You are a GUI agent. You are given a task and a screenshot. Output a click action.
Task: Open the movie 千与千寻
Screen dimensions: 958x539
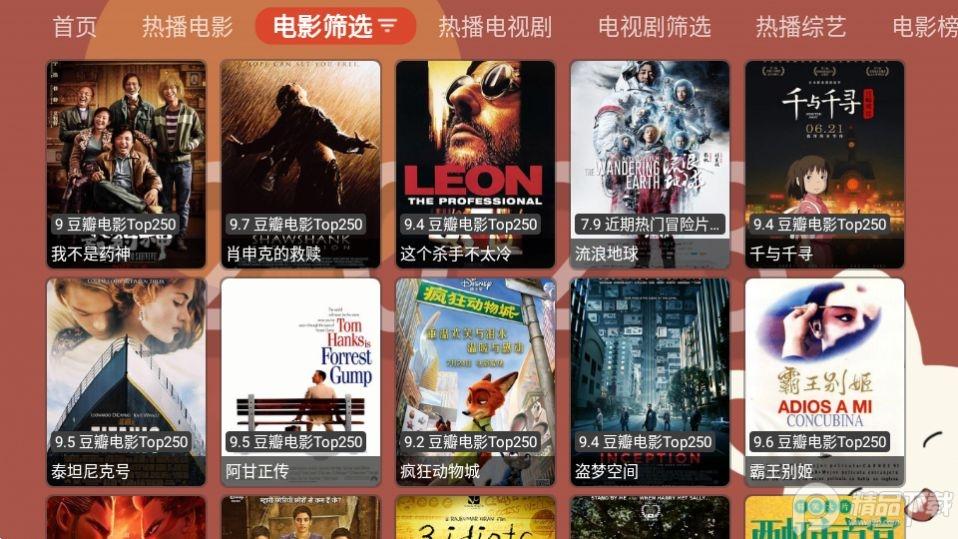point(824,164)
